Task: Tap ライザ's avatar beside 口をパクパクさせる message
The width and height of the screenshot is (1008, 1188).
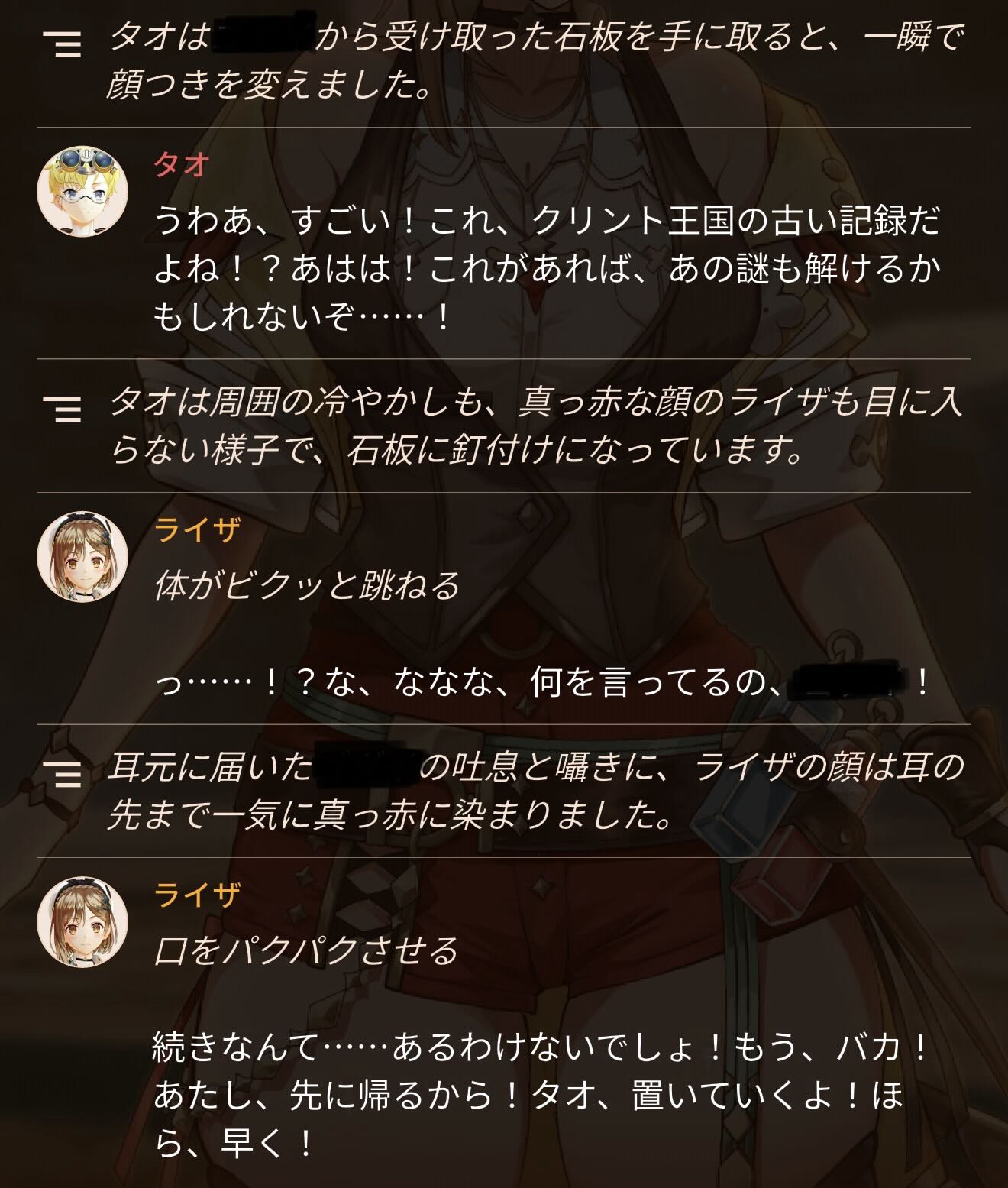Action: tap(82, 922)
